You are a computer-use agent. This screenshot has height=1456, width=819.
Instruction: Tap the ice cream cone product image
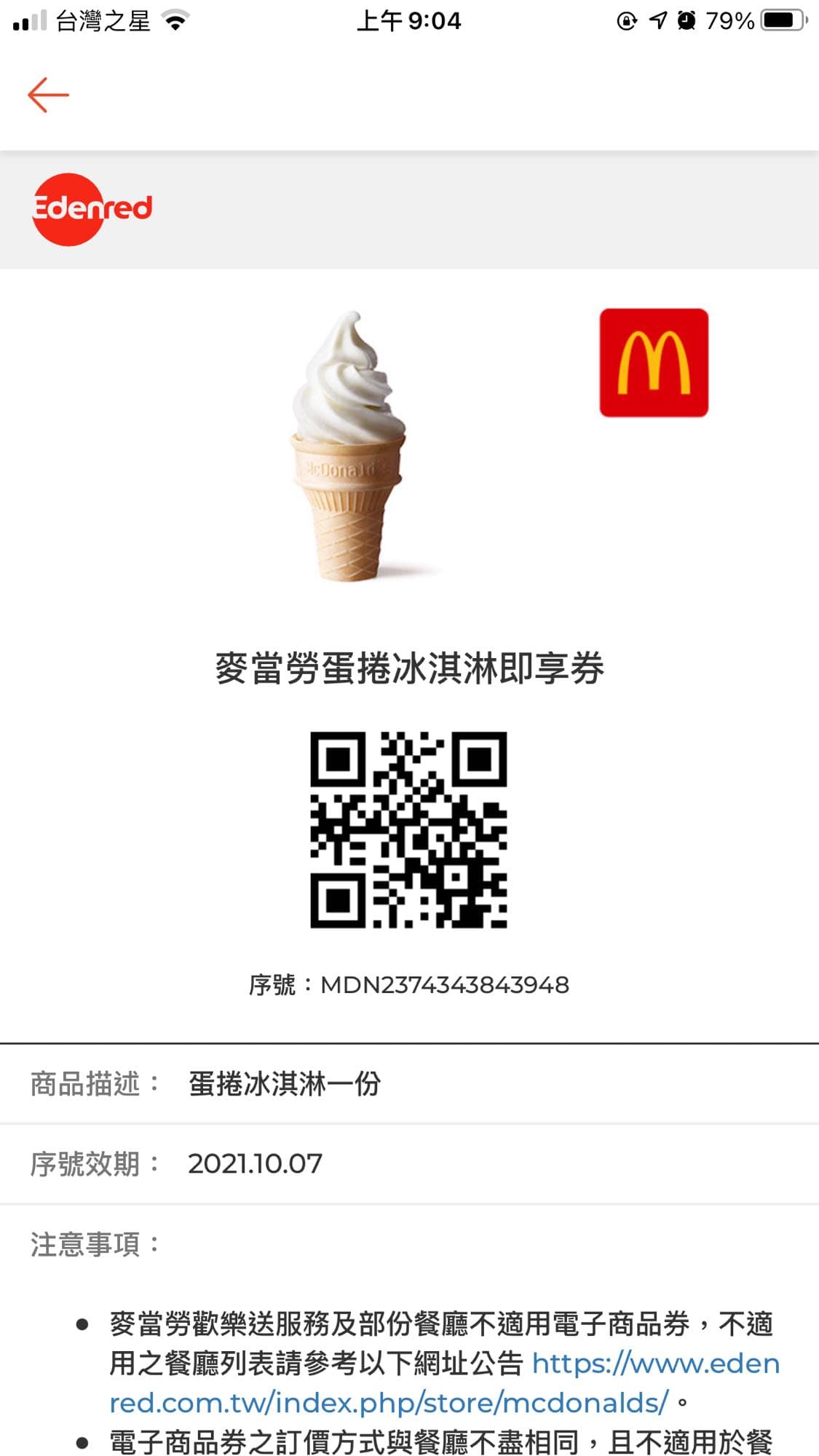point(347,444)
